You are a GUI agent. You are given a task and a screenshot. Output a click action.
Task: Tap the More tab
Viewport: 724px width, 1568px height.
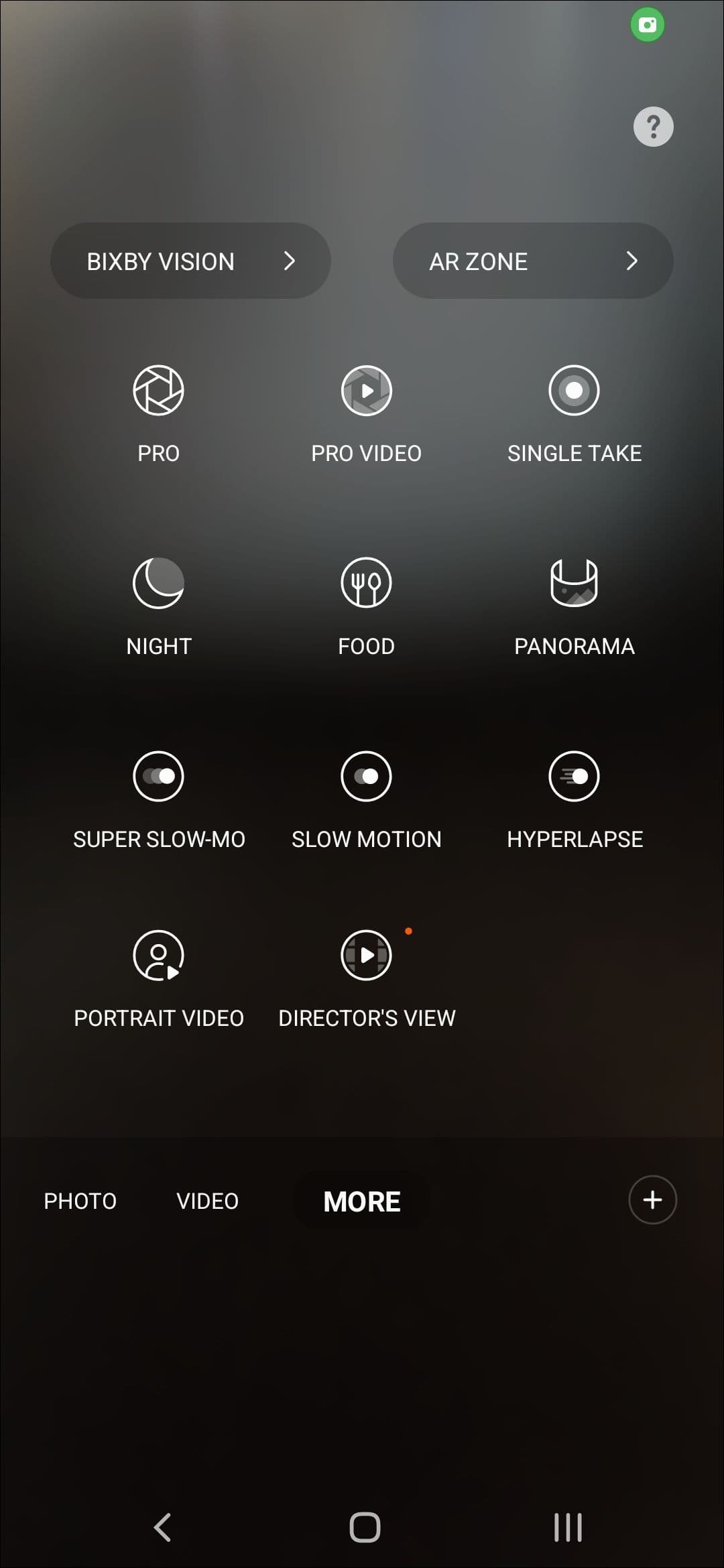click(362, 1201)
